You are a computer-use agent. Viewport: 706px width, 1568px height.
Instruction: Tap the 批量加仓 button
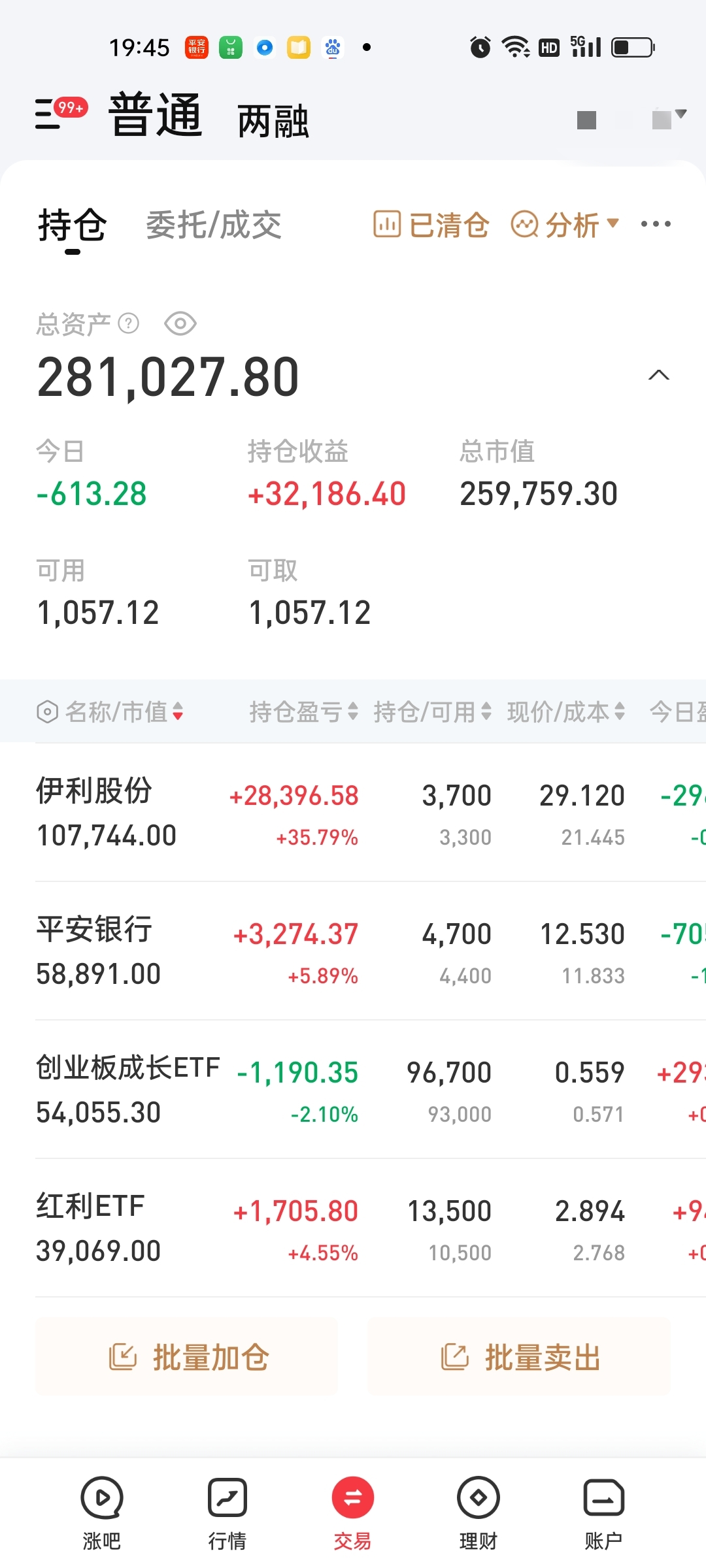188,1357
